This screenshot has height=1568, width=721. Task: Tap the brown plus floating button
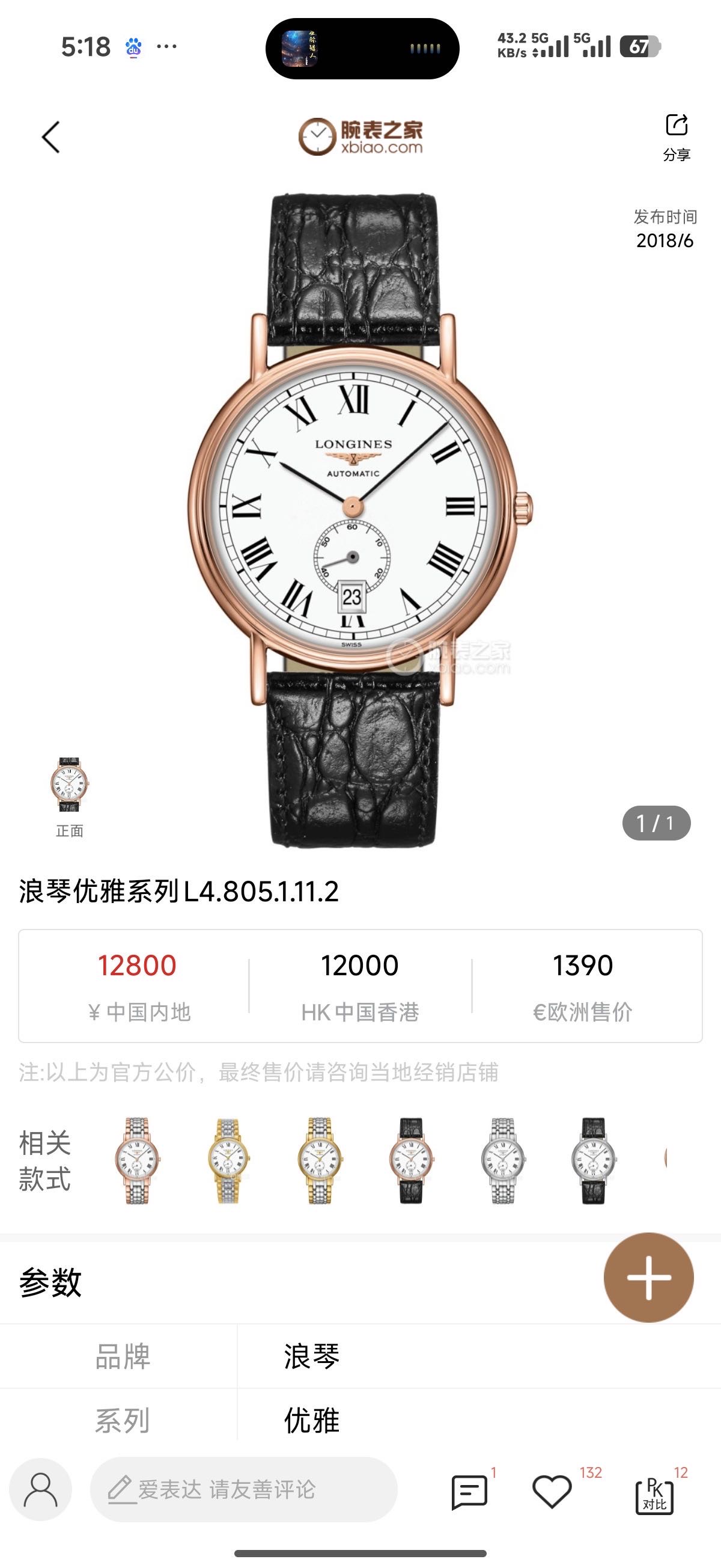pos(648,1277)
